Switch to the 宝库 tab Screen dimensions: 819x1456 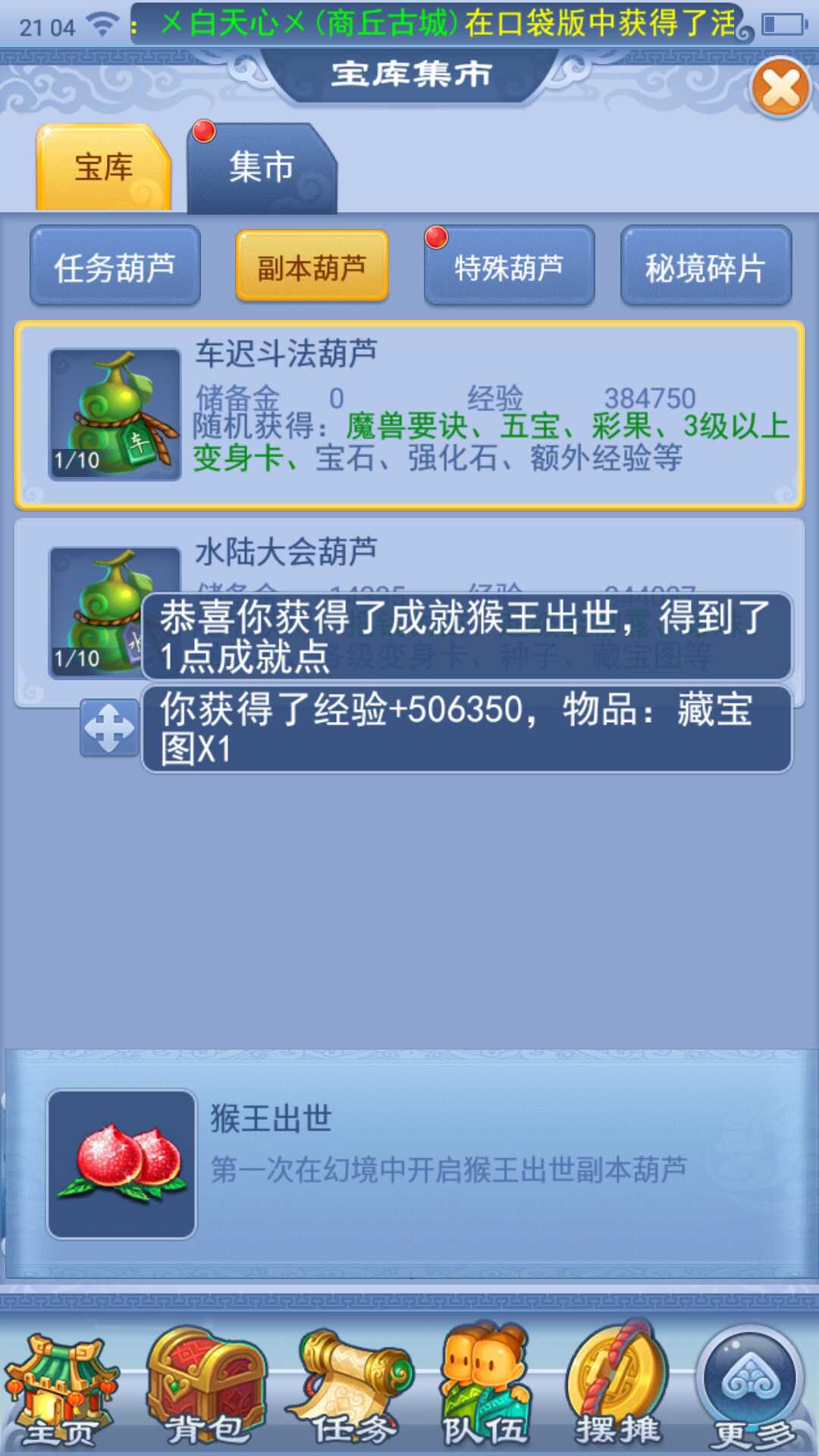click(104, 168)
